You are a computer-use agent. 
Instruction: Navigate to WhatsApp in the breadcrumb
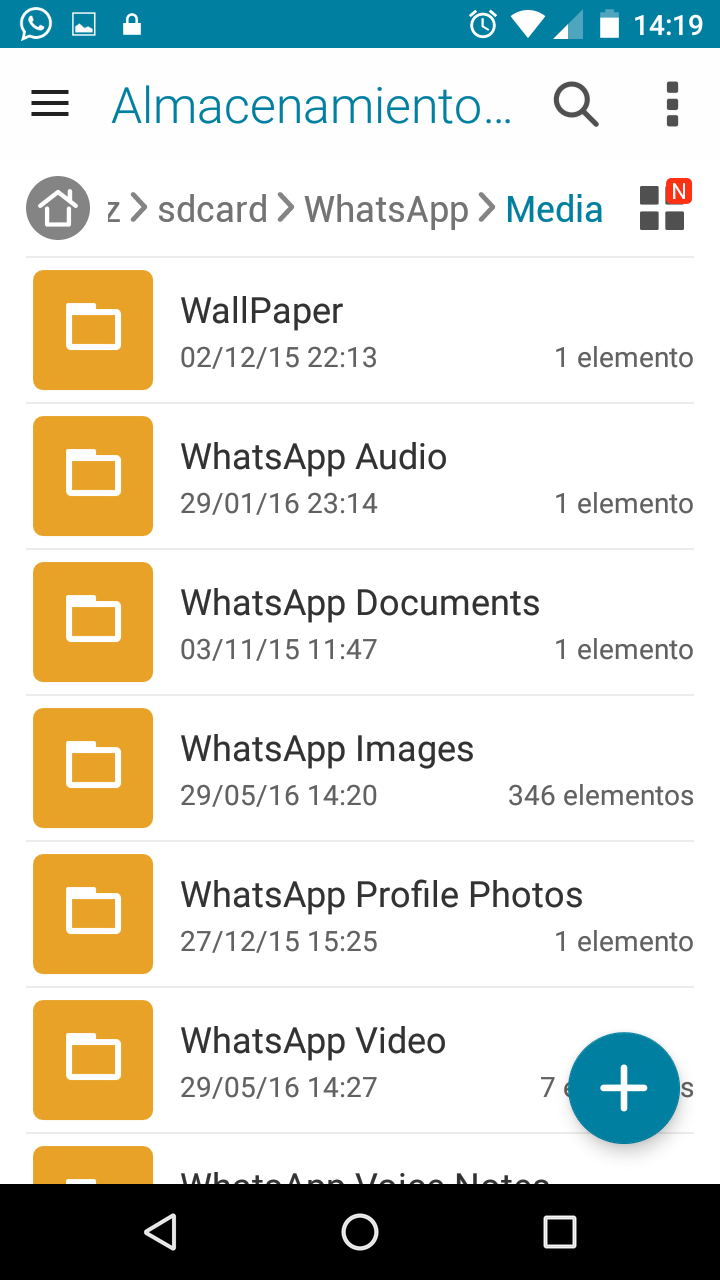[386, 209]
